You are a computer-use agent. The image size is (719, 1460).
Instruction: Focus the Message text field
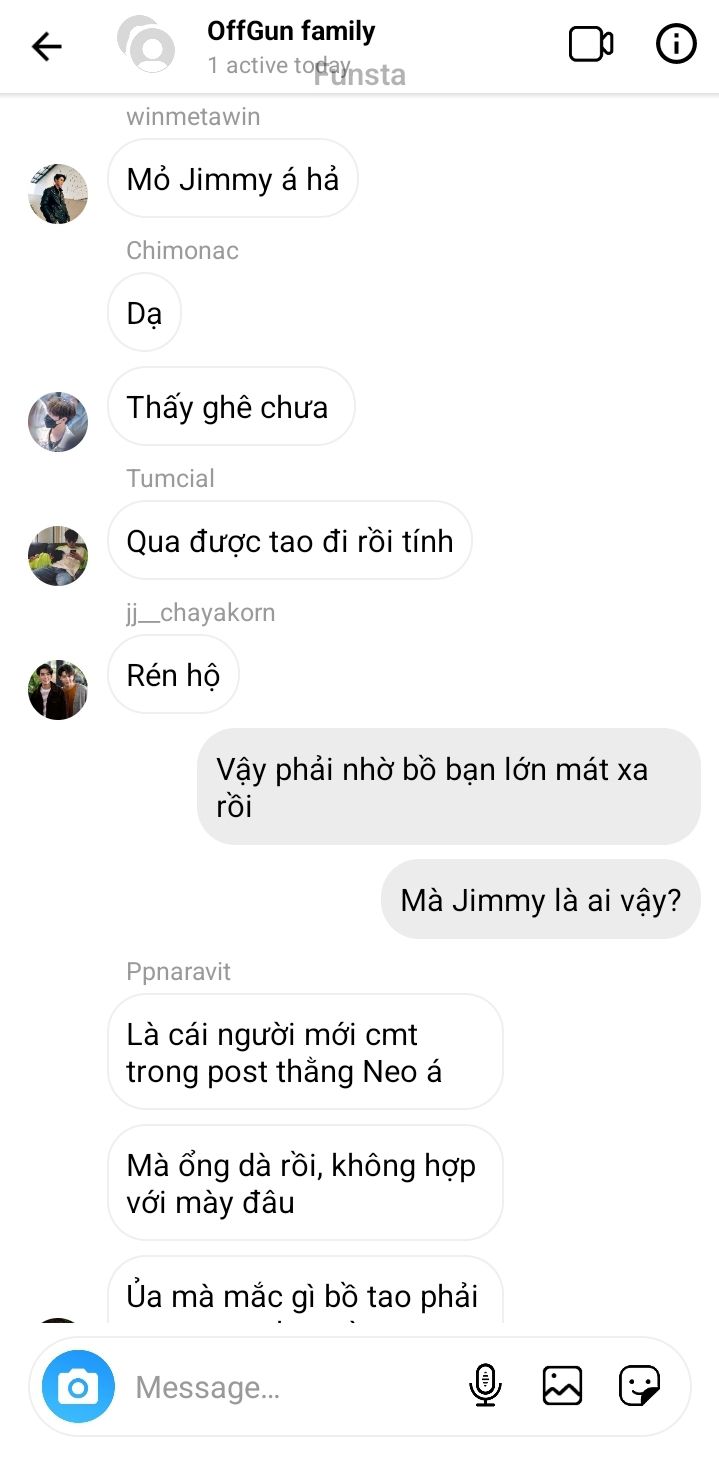[x=290, y=1387]
